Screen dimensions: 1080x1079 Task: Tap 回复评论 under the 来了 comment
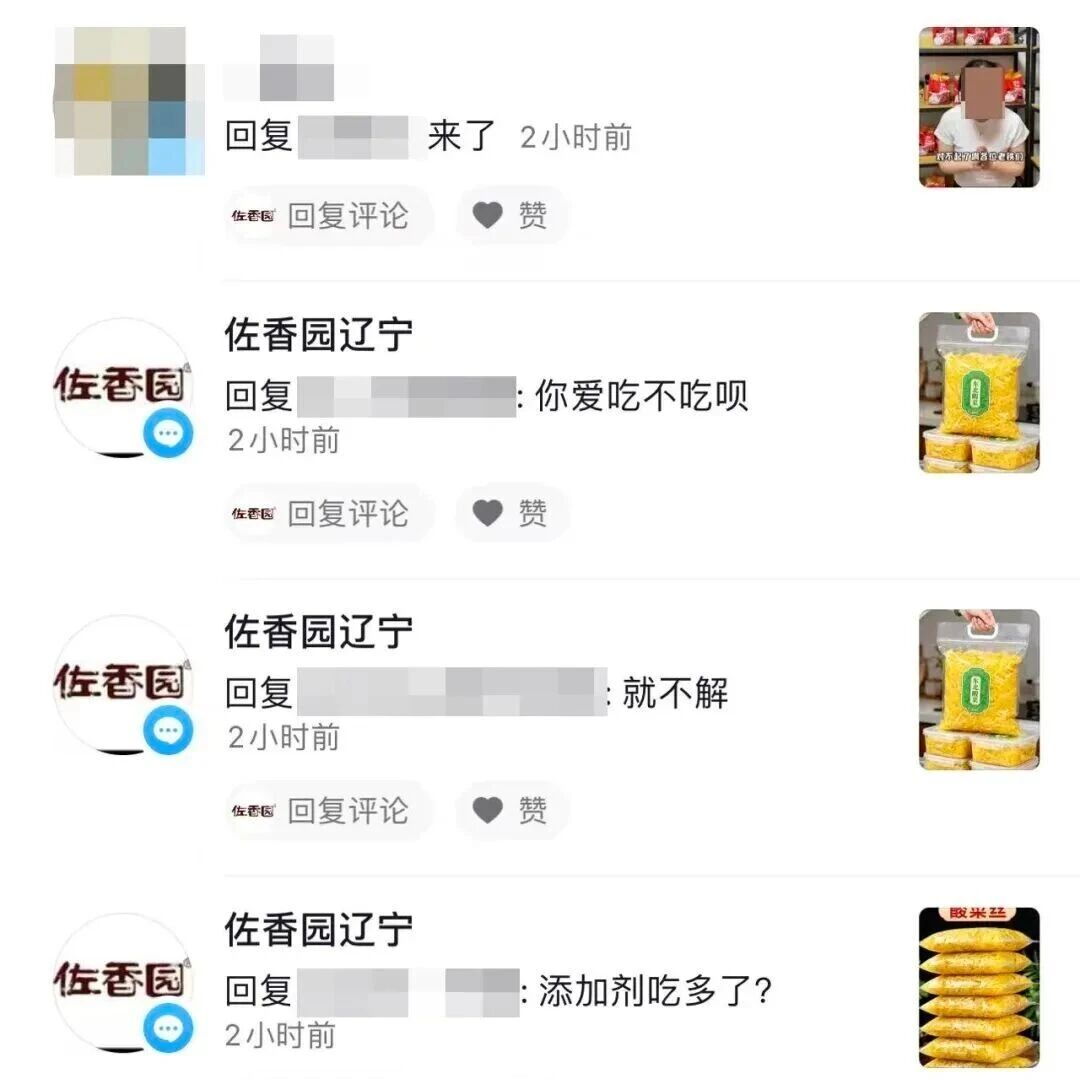coord(330,215)
